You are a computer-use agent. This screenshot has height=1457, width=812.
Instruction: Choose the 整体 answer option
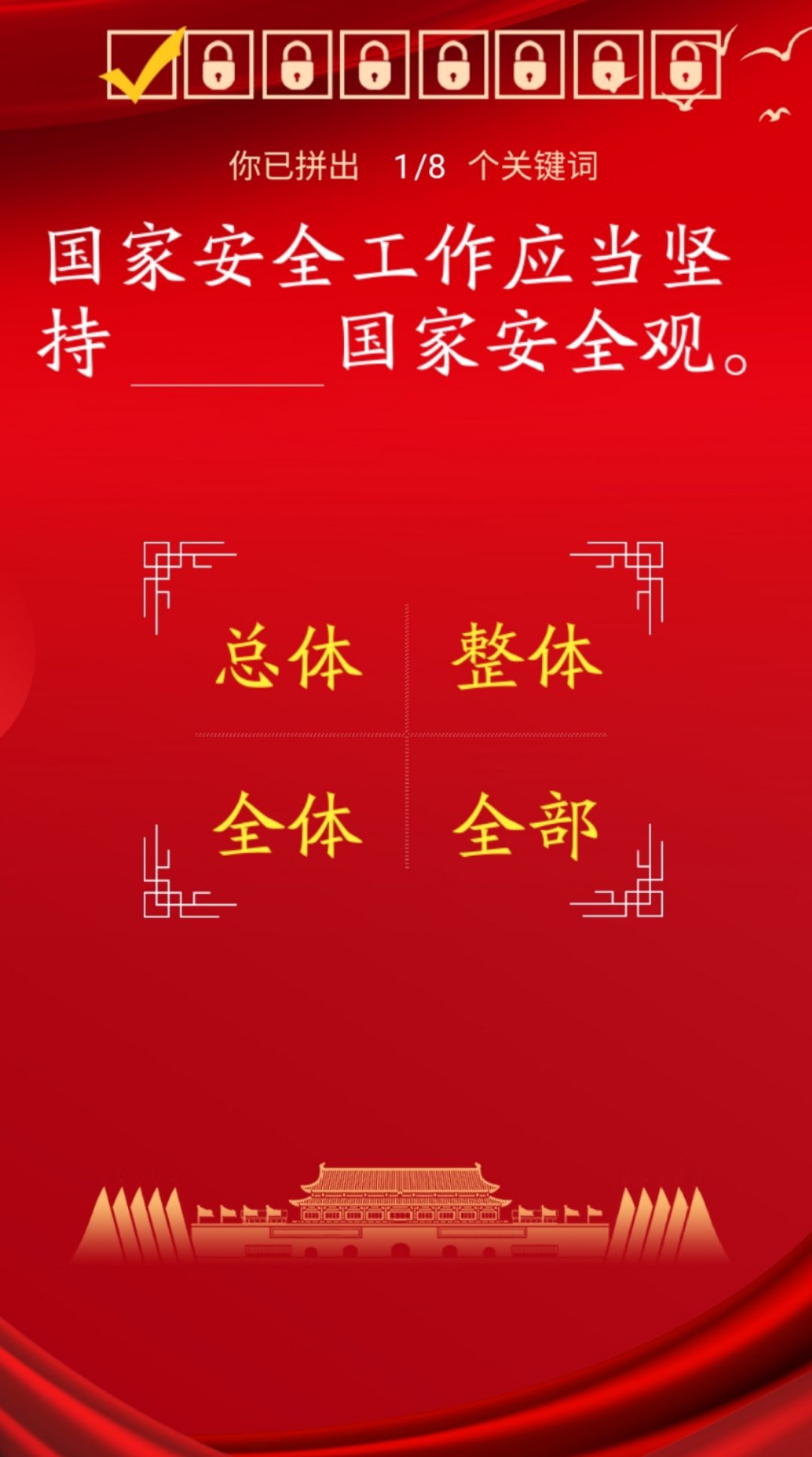pyautogui.click(x=527, y=657)
